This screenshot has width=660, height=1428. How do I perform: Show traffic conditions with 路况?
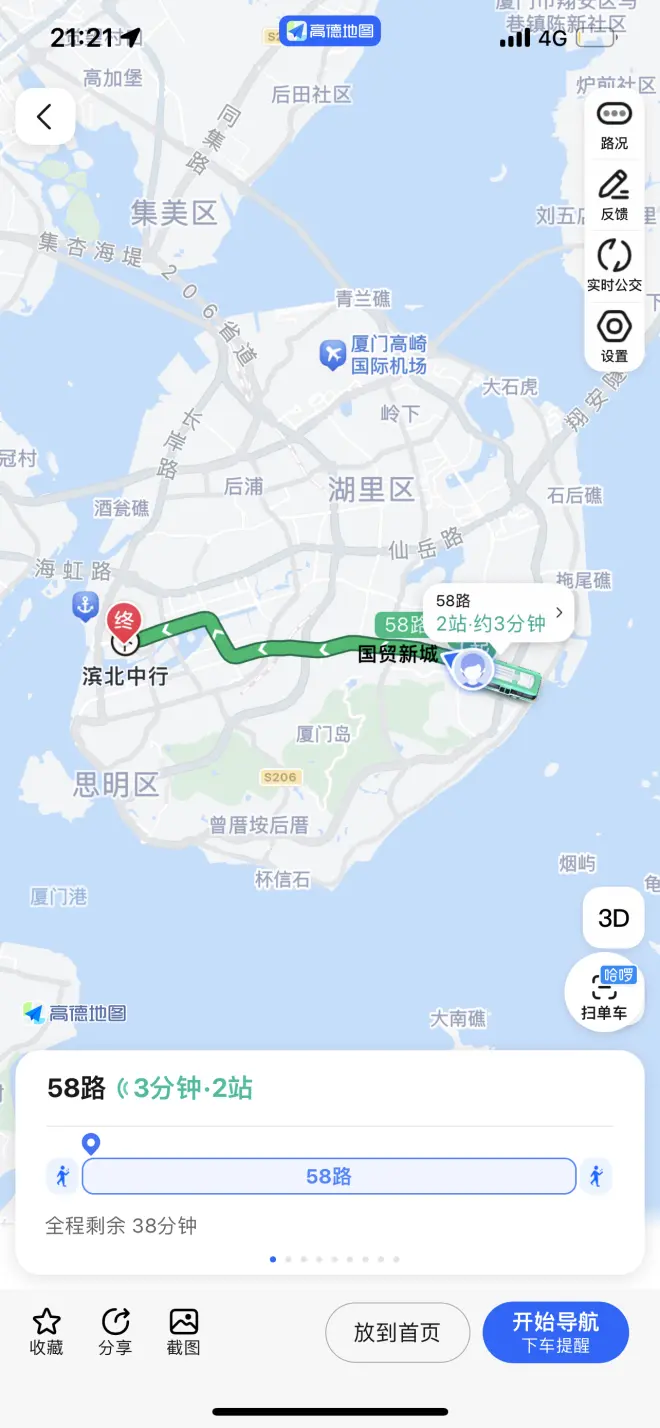614,125
